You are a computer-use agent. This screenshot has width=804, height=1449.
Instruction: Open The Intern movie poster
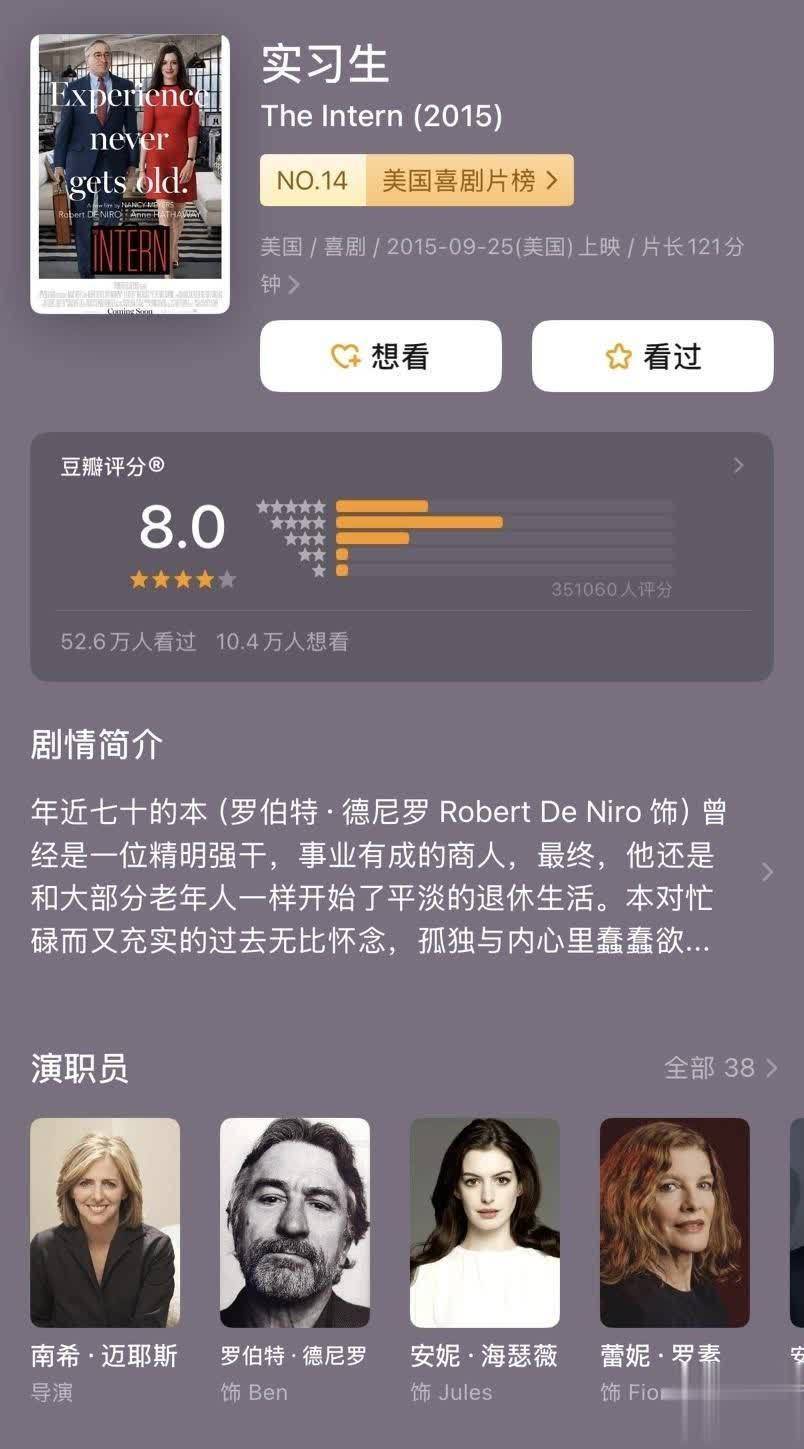tap(130, 174)
